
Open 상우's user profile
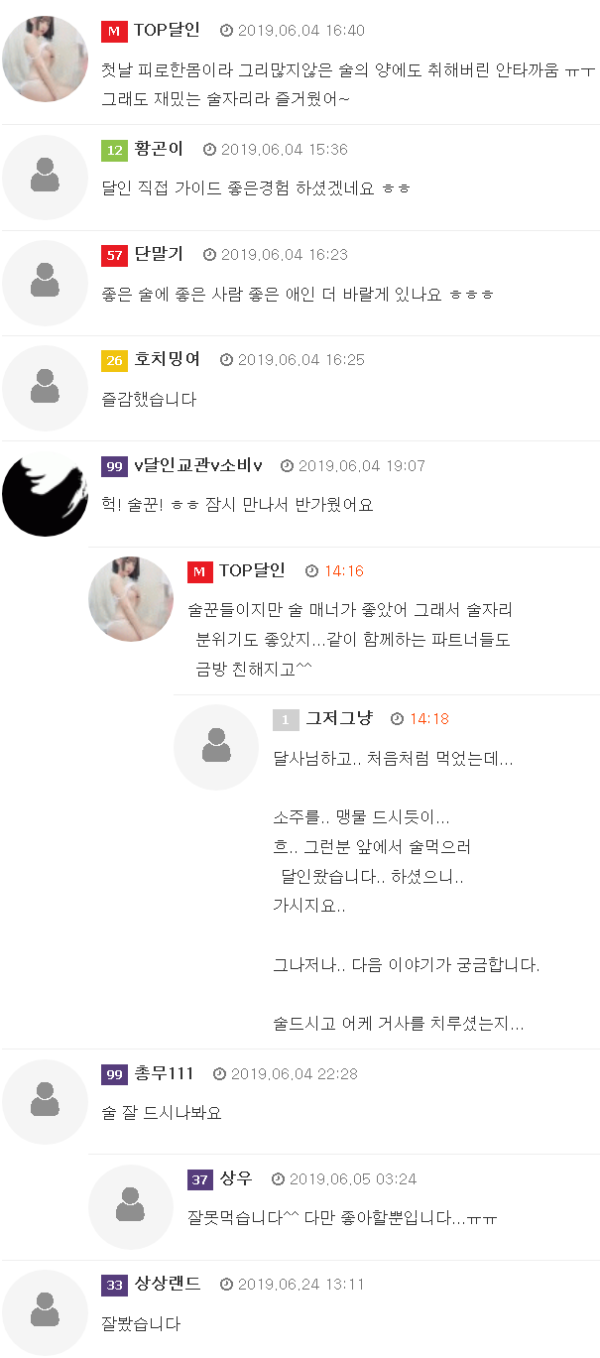pos(235,1179)
